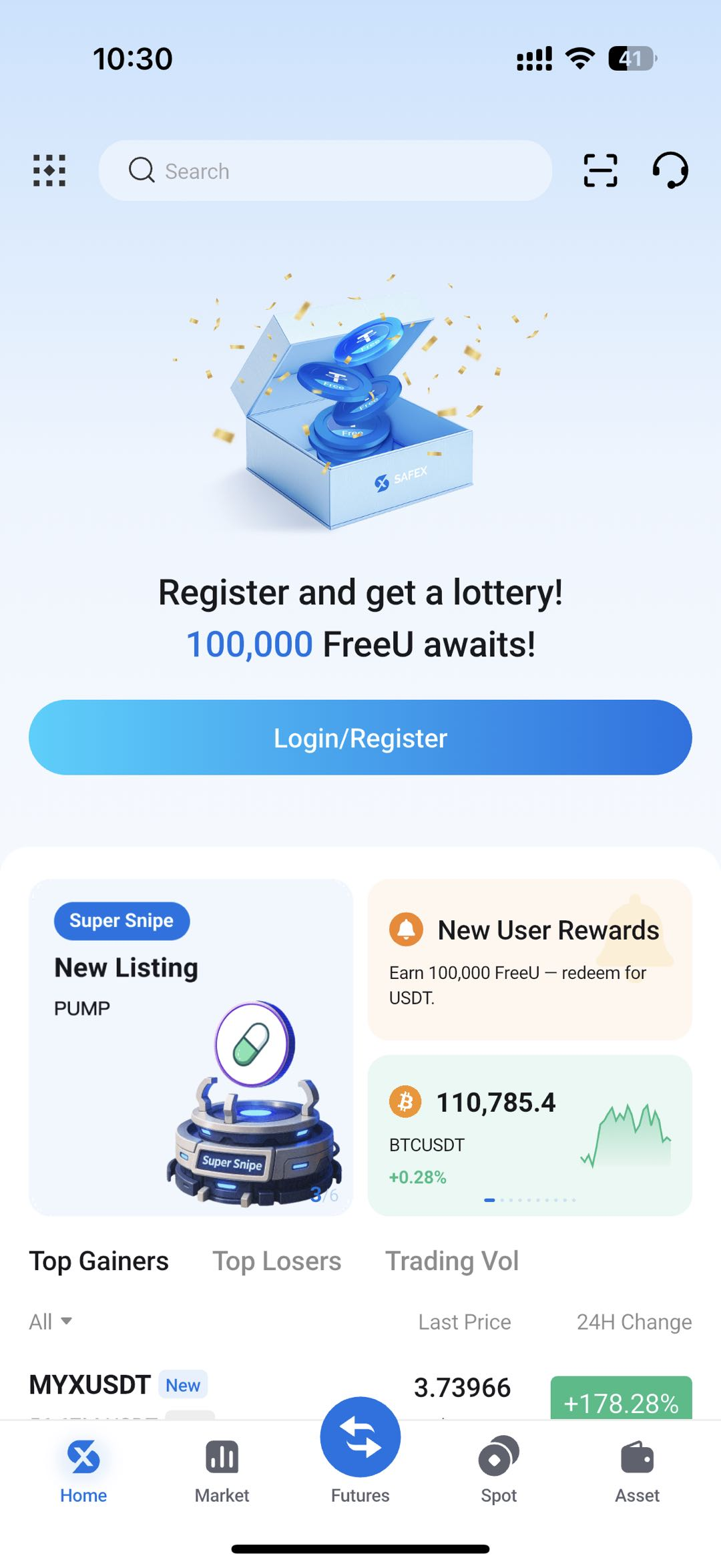721x1568 pixels.
Task: Open the Asset tab
Action: (x=637, y=1471)
